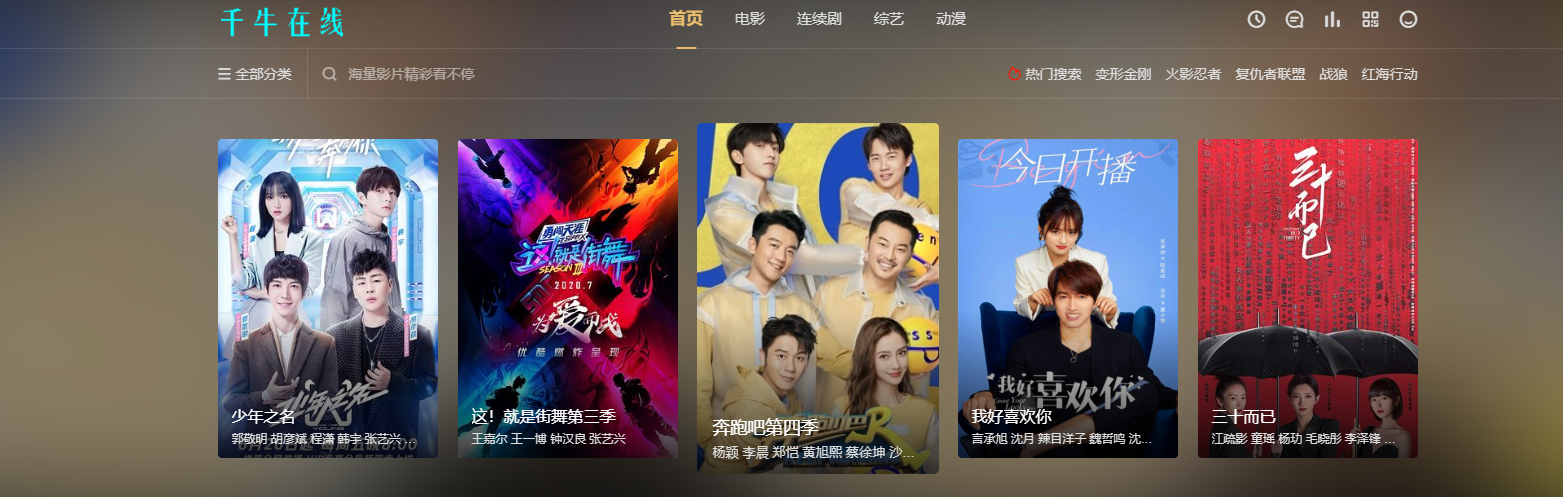Image resolution: width=1563 pixels, height=497 pixels.
Task: Go to the 综艺 tab
Action: coord(888,19)
